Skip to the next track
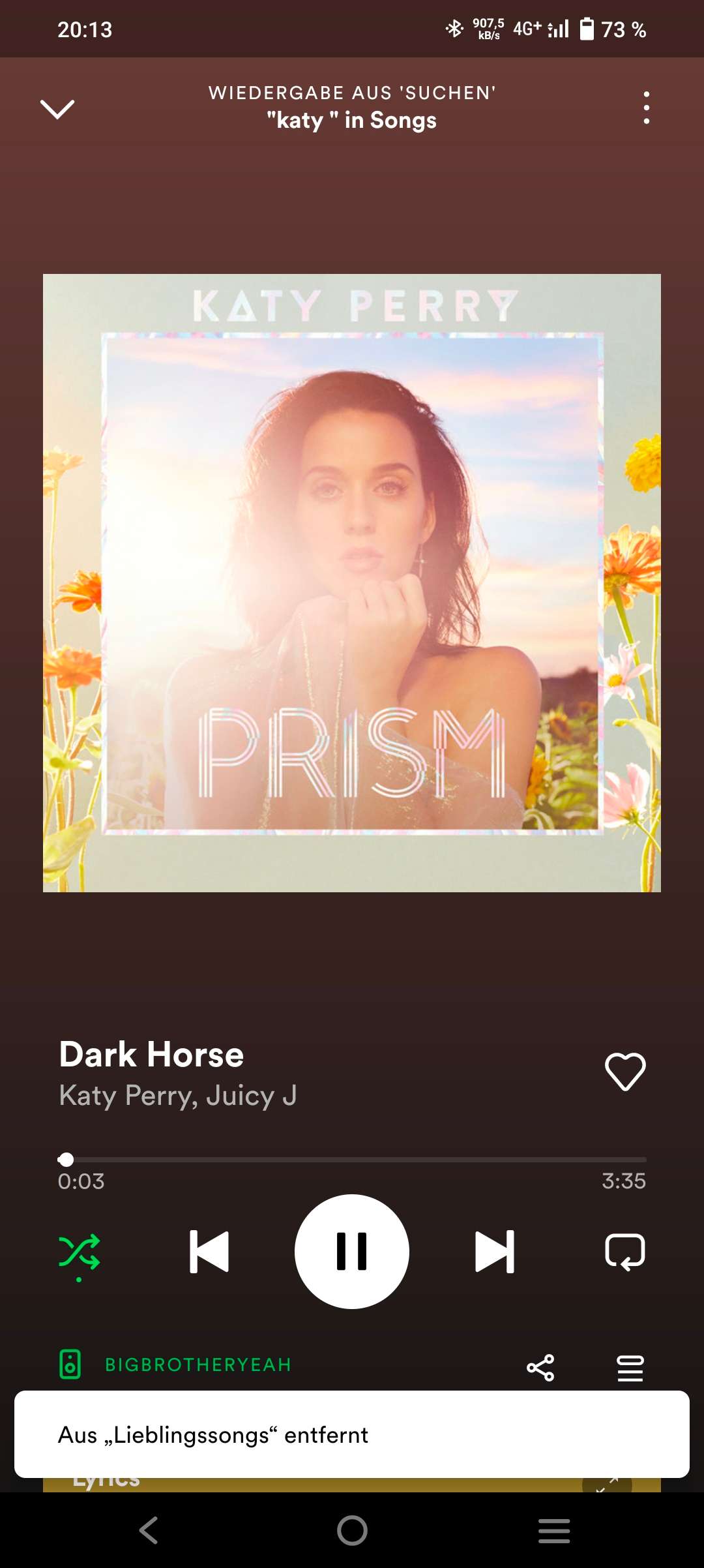The image size is (704, 1568). tap(495, 1252)
